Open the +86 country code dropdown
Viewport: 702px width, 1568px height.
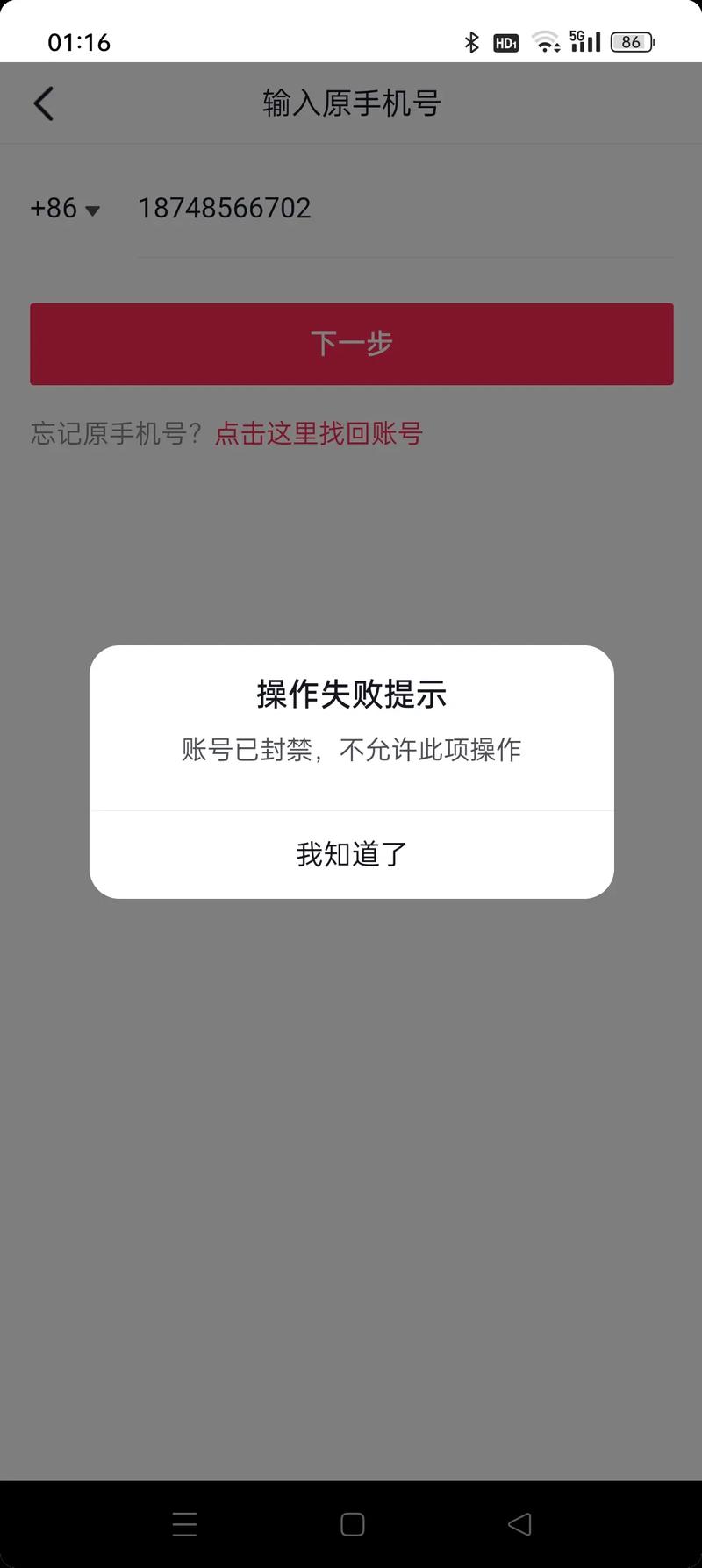point(54,208)
